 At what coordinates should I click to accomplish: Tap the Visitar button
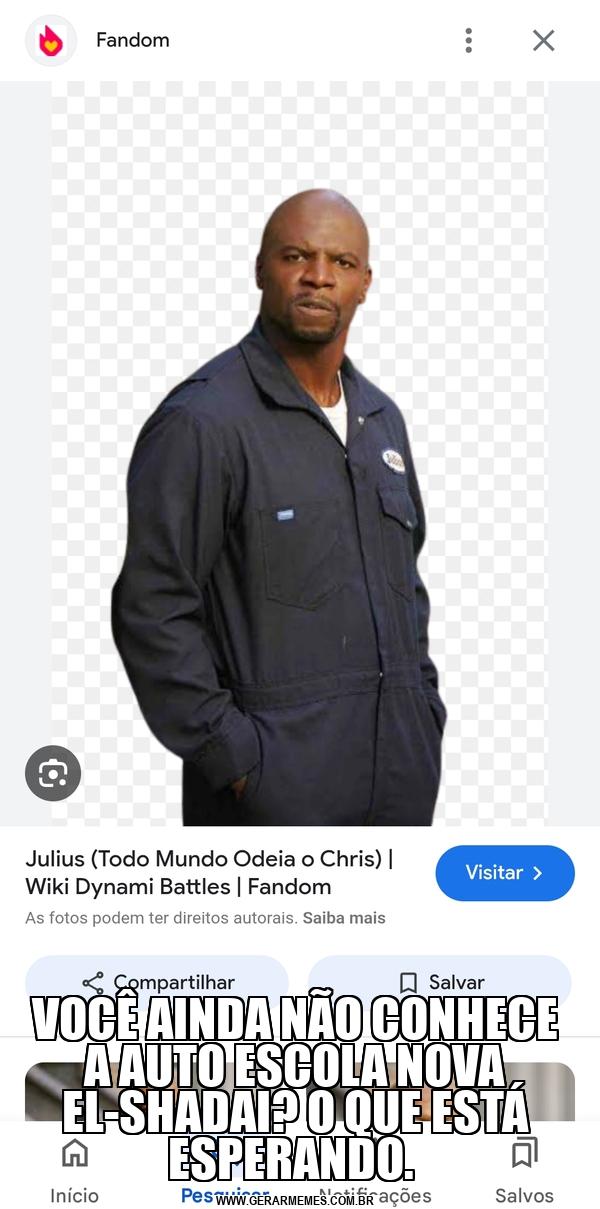tap(505, 873)
